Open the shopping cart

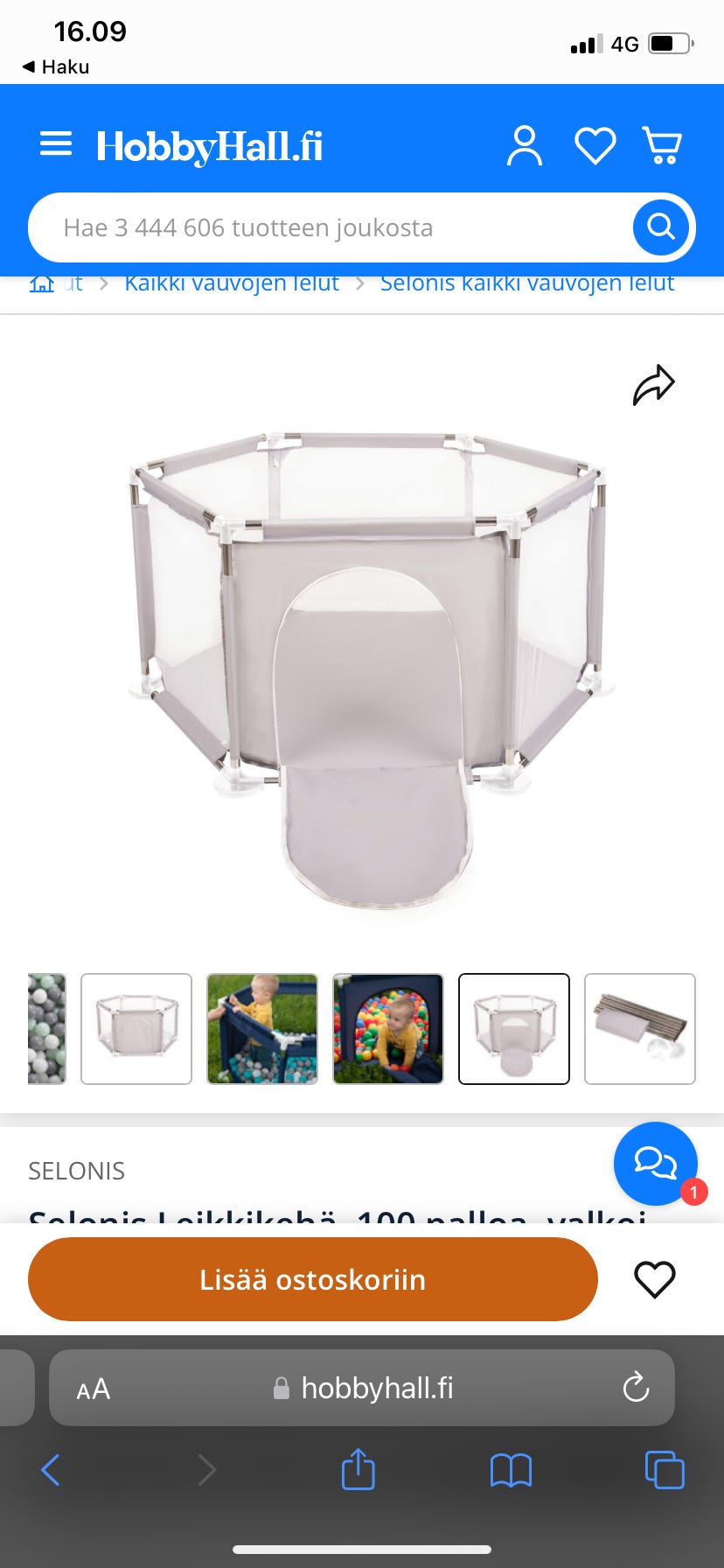pyautogui.click(x=662, y=145)
